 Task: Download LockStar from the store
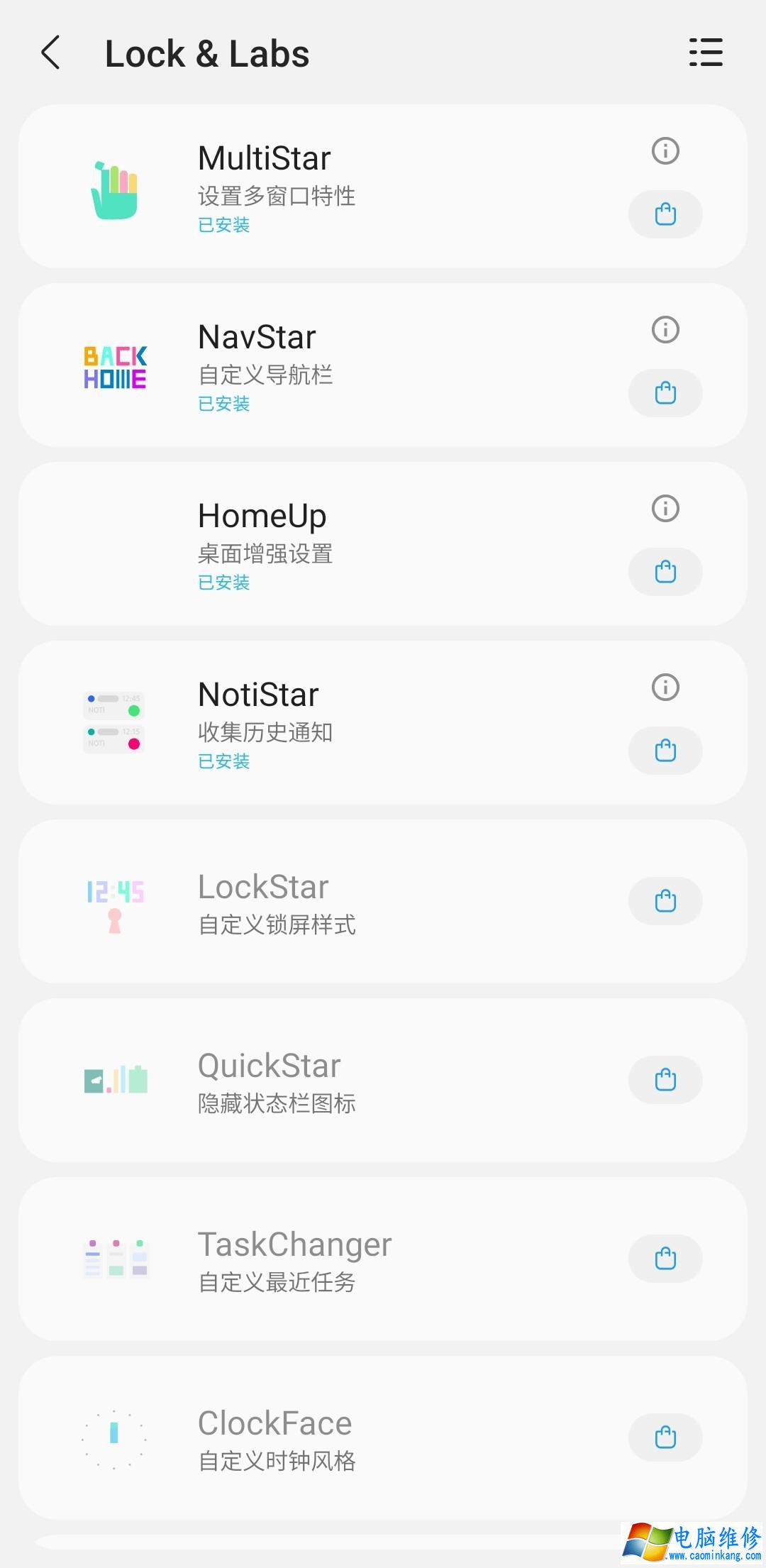click(x=665, y=901)
